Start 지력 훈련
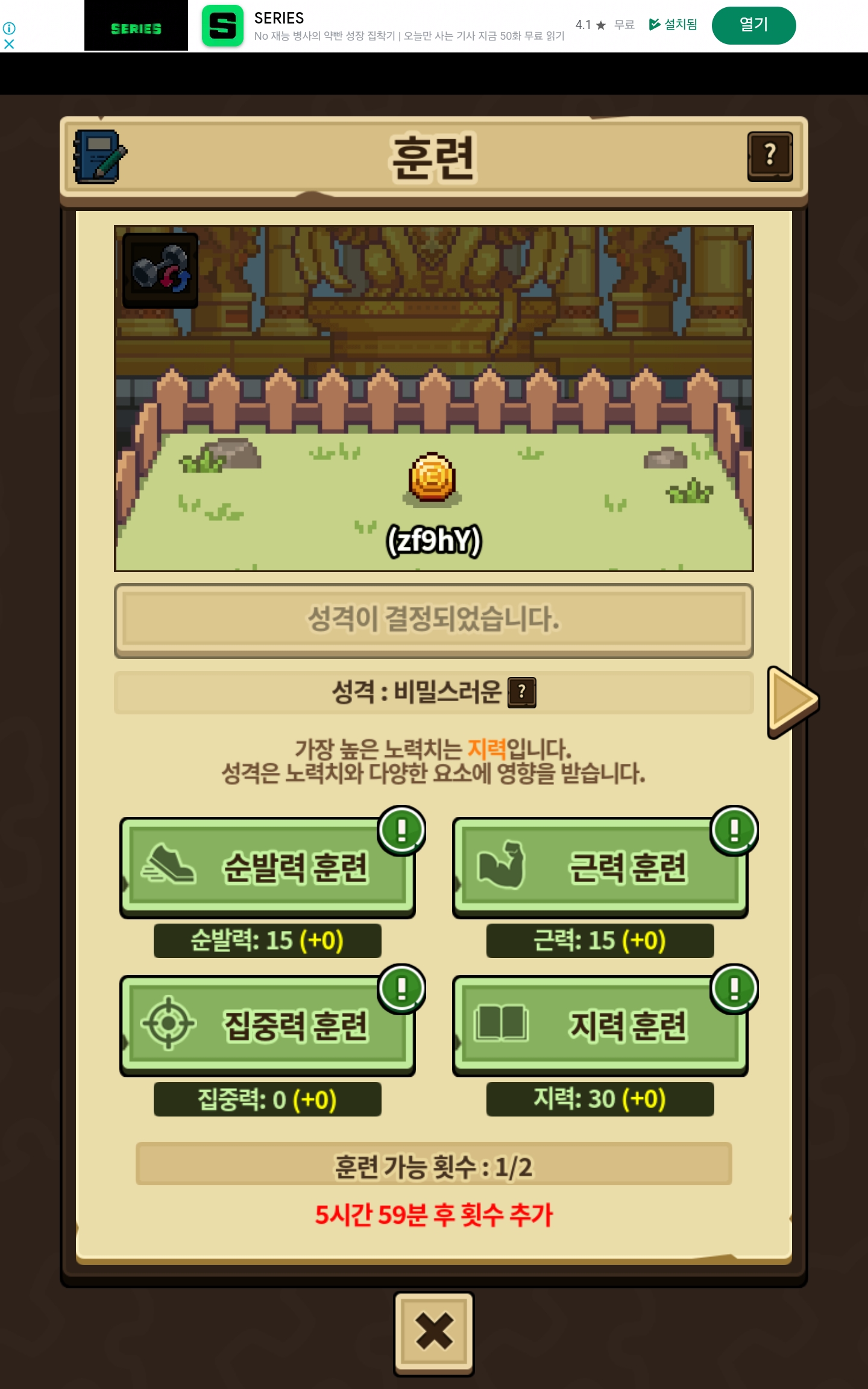 click(x=600, y=1025)
